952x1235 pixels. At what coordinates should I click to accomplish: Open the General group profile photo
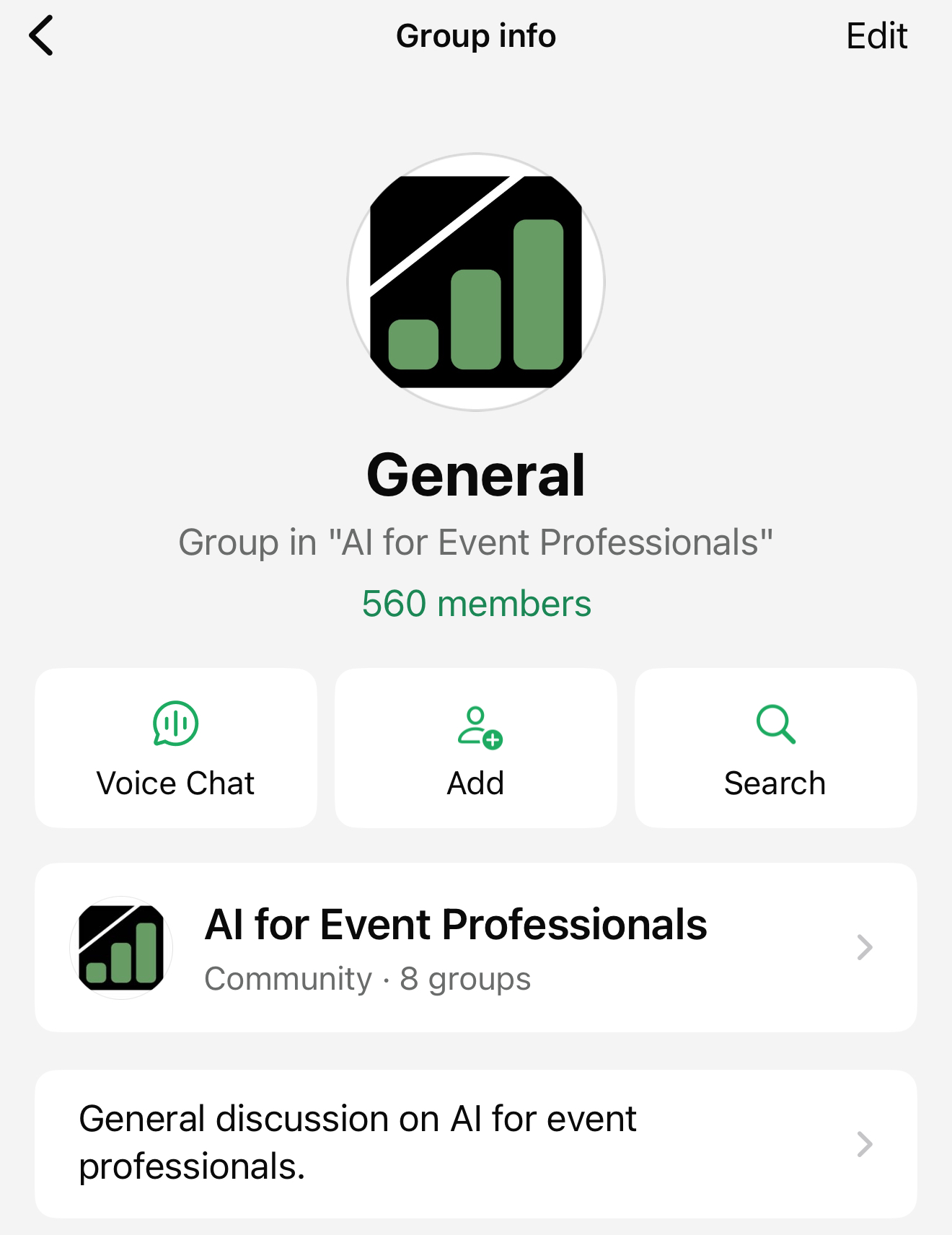tap(476, 281)
